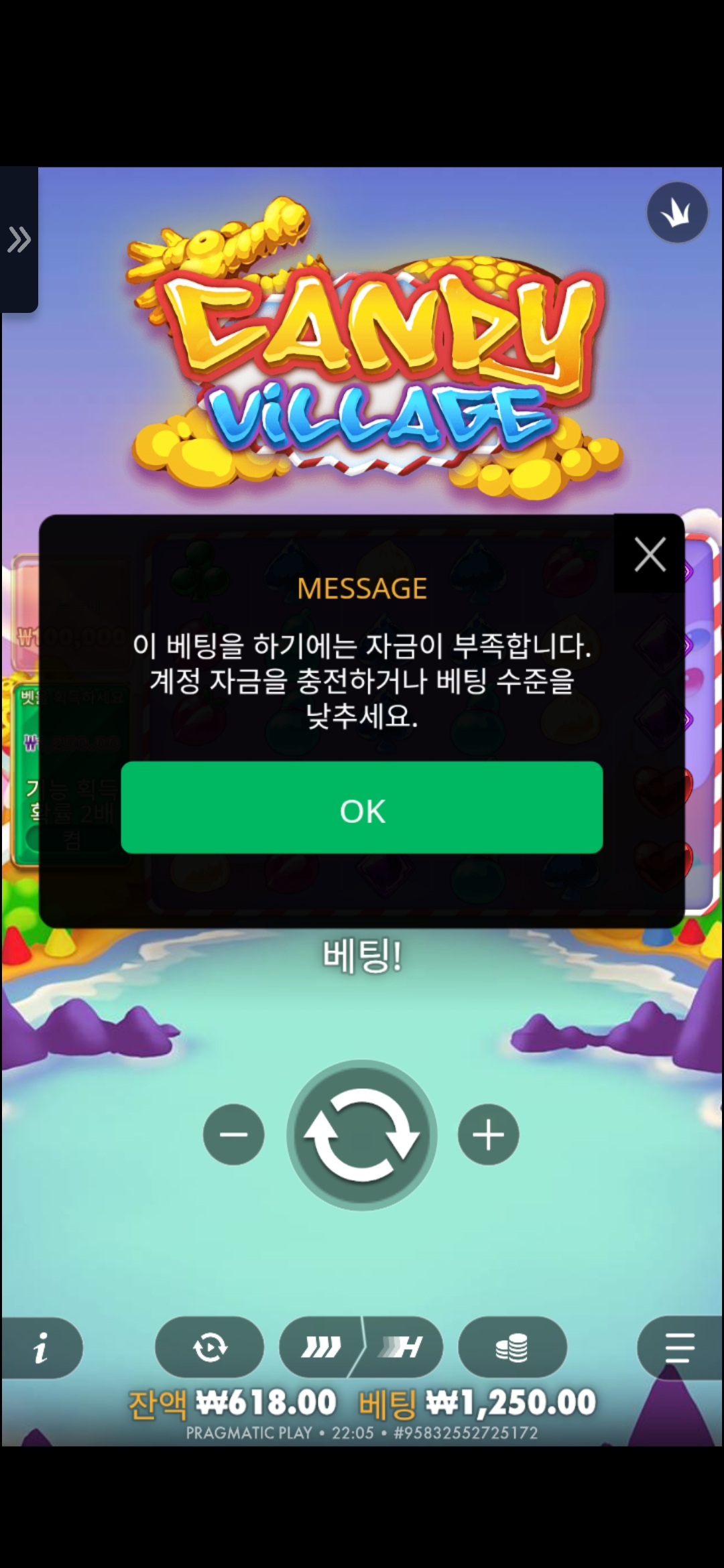Open the autoplay settings
This screenshot has height=1568, width=724.
click(210, 1348)
